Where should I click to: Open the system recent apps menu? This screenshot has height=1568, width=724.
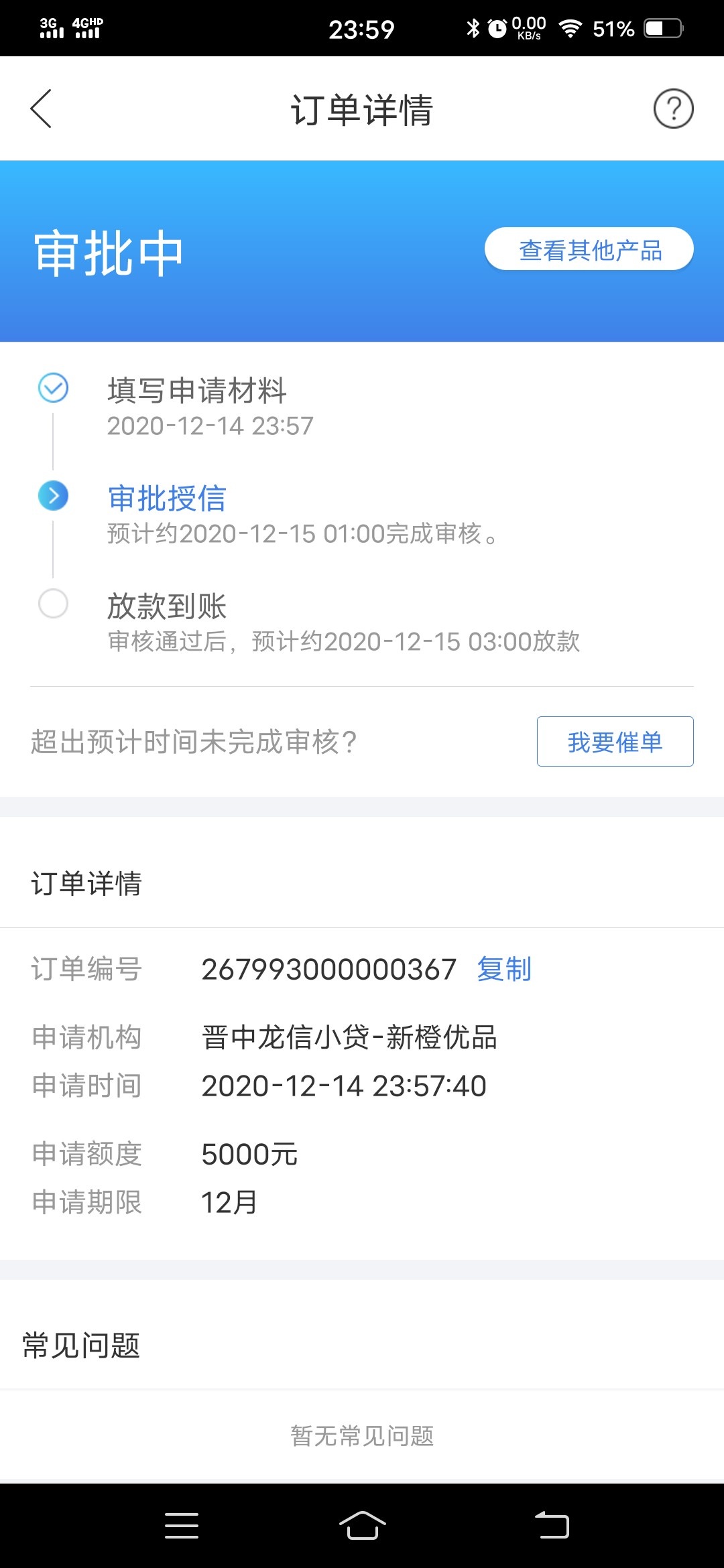pos(182,1526)
